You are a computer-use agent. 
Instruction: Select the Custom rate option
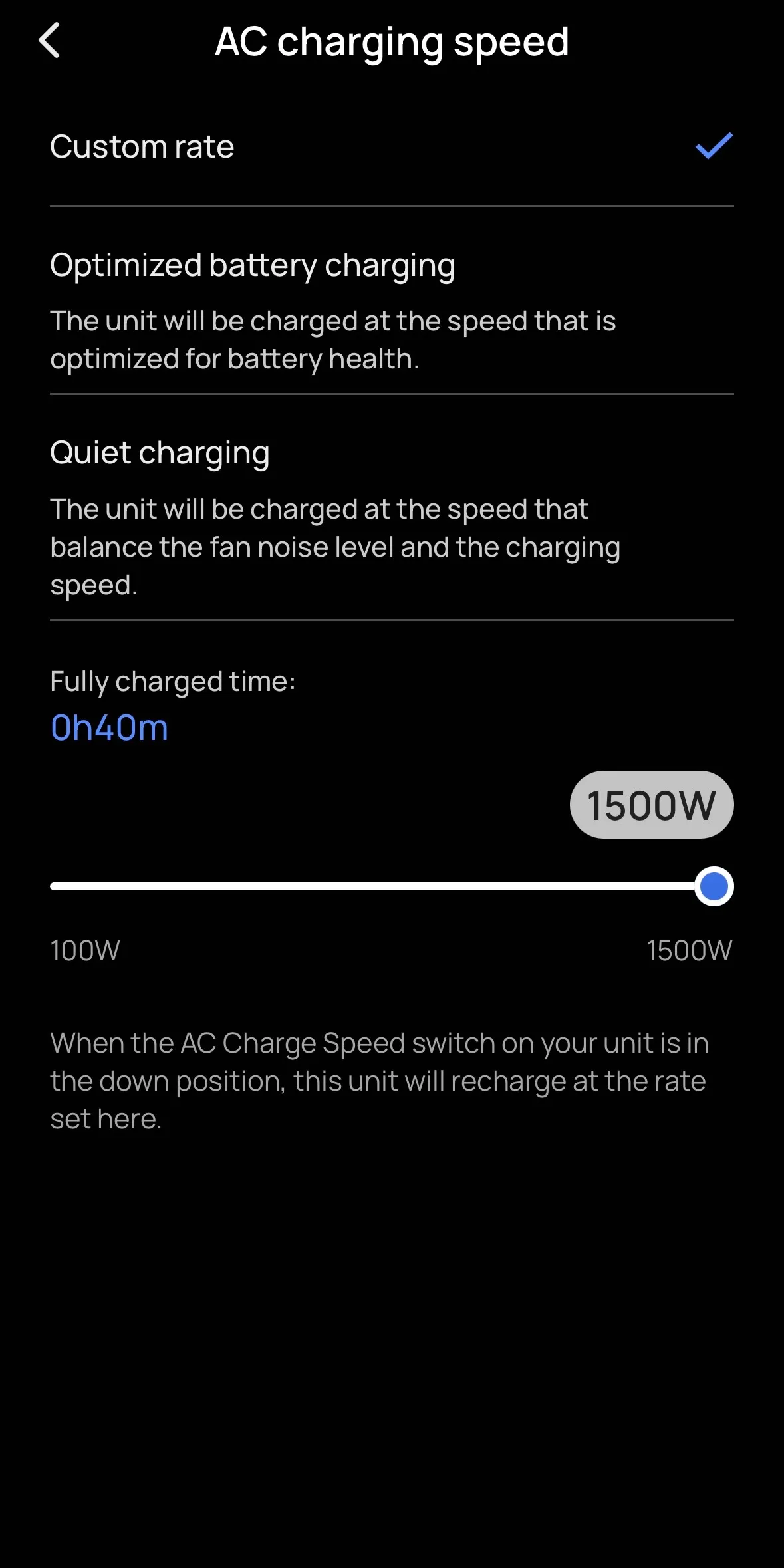click(x=391, y=147)
